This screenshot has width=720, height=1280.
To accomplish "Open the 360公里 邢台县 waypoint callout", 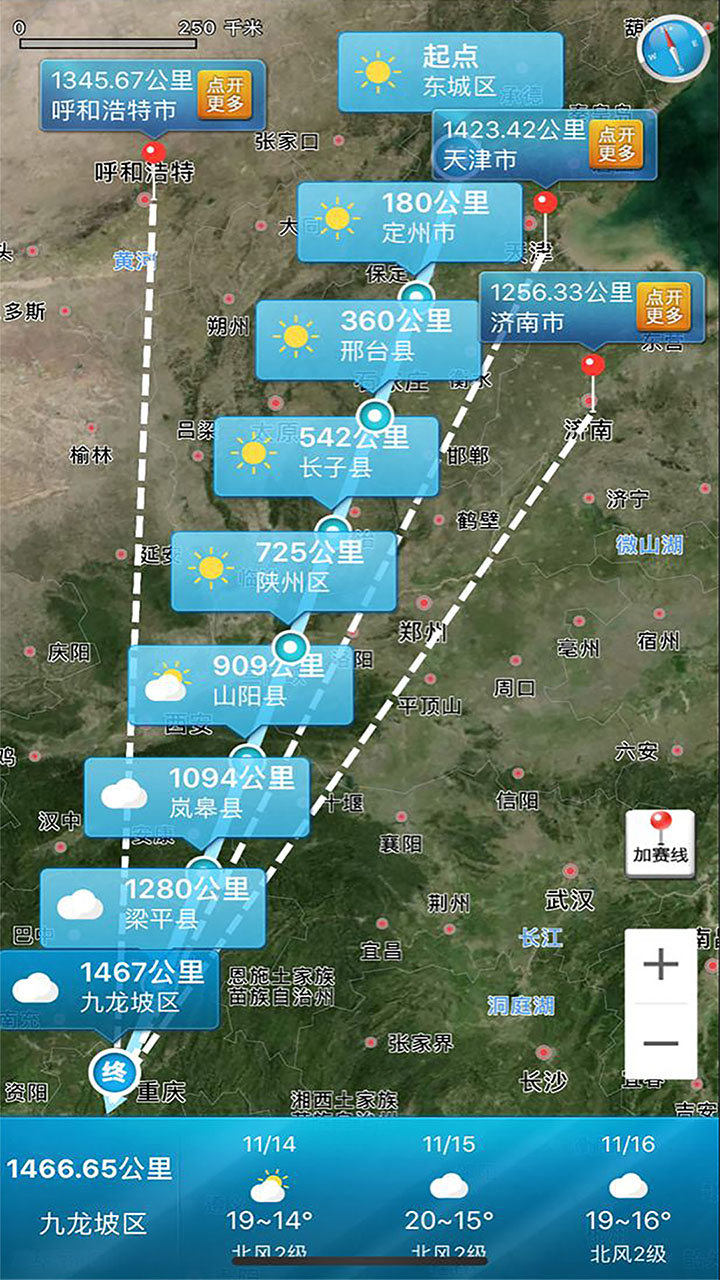I will [367, 336].
